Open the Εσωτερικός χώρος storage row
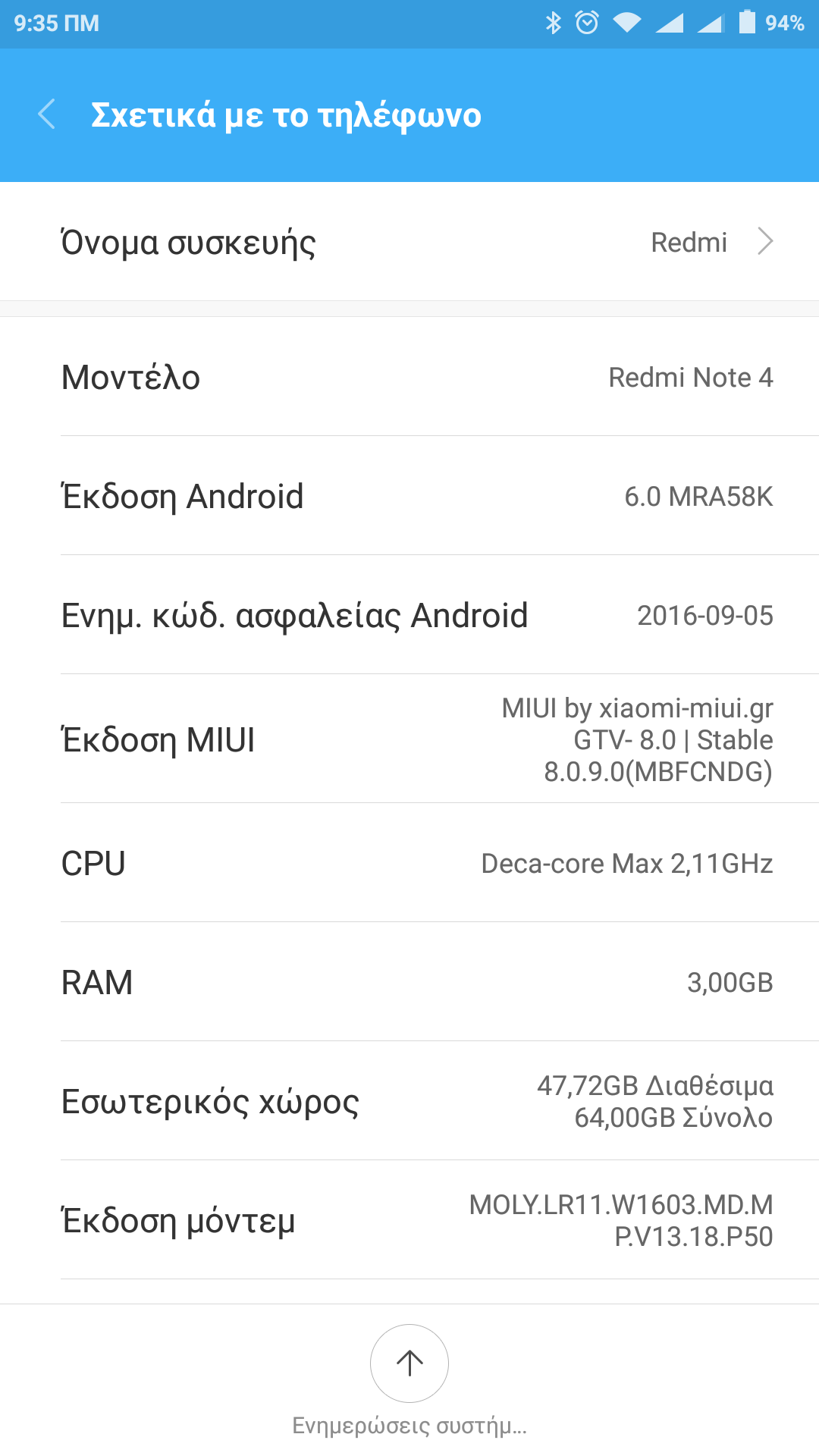The height and width of the screenshot is (1456, 819). click(x=409, y=1101)
